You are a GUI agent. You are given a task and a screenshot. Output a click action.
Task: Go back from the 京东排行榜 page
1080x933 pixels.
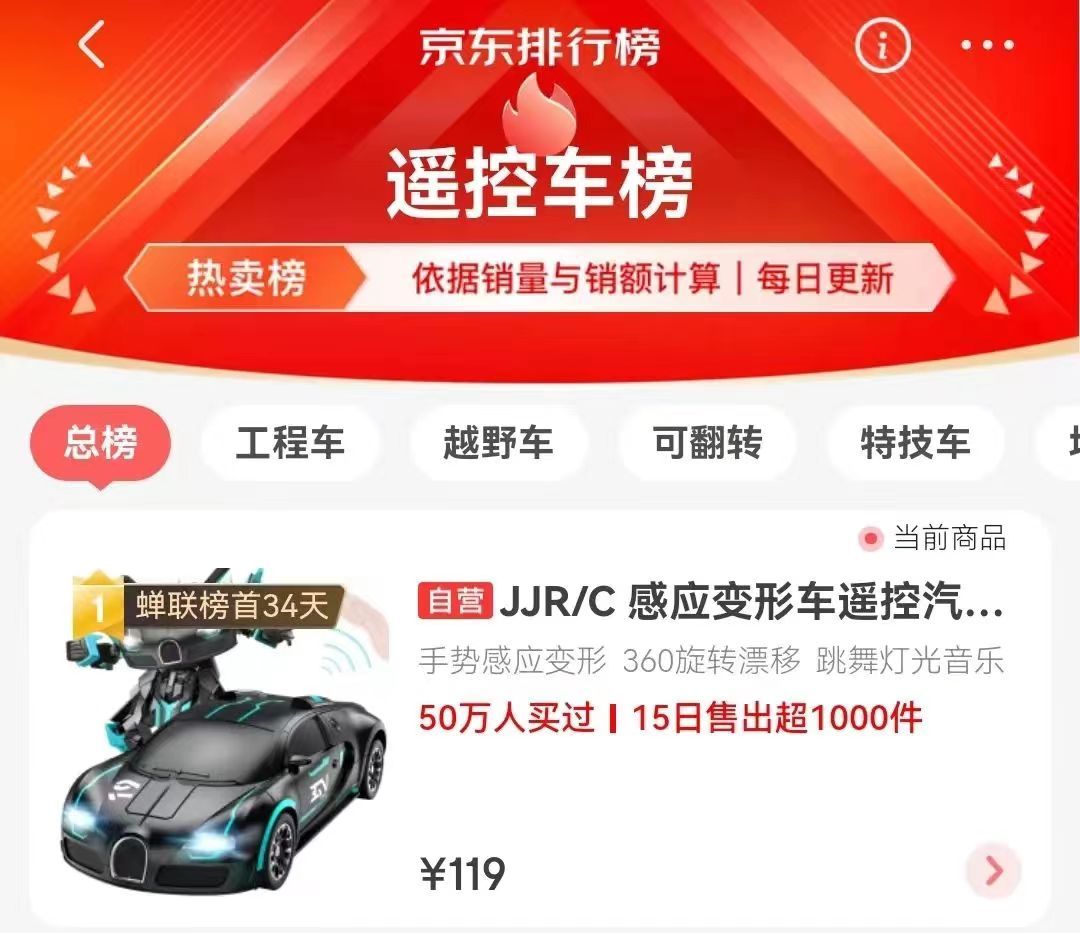(x=92, y=46)
